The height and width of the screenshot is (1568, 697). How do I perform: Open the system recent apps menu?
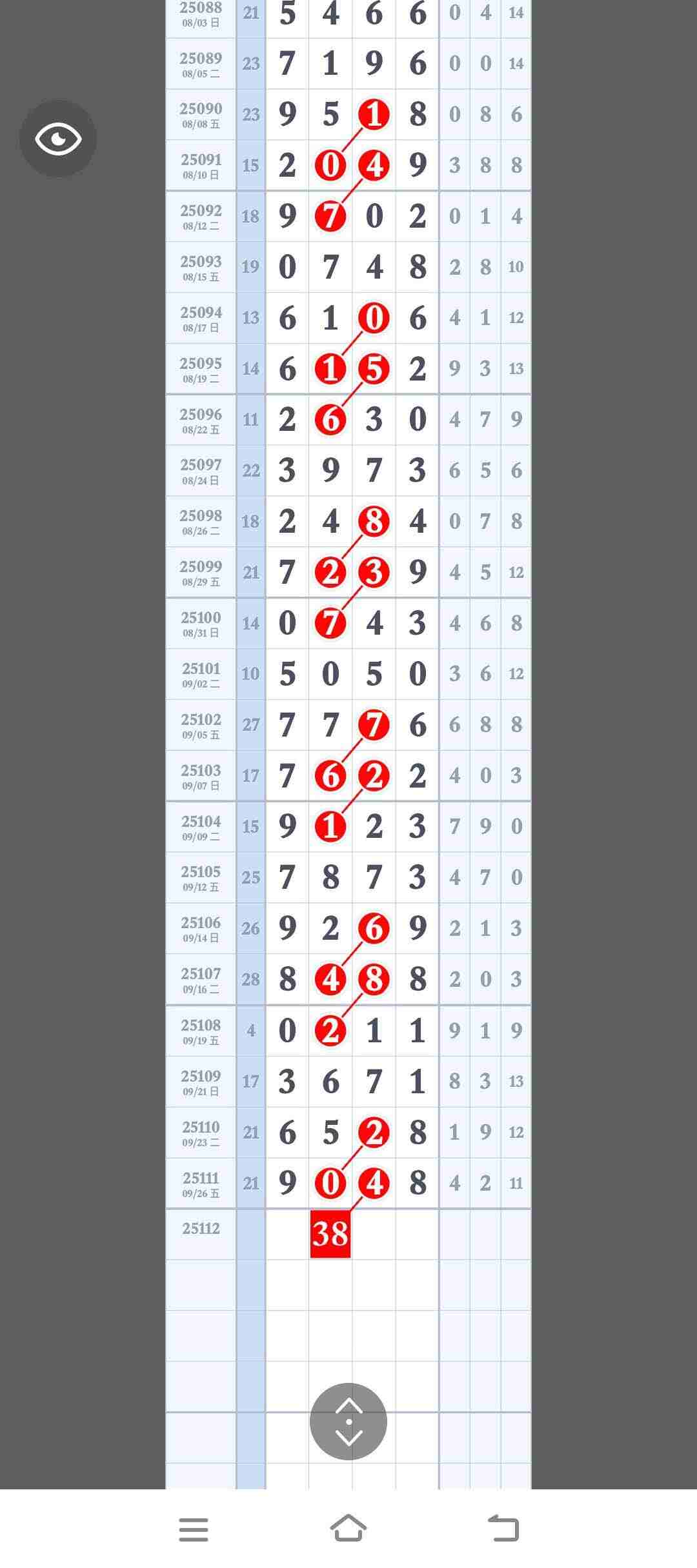194,1529
